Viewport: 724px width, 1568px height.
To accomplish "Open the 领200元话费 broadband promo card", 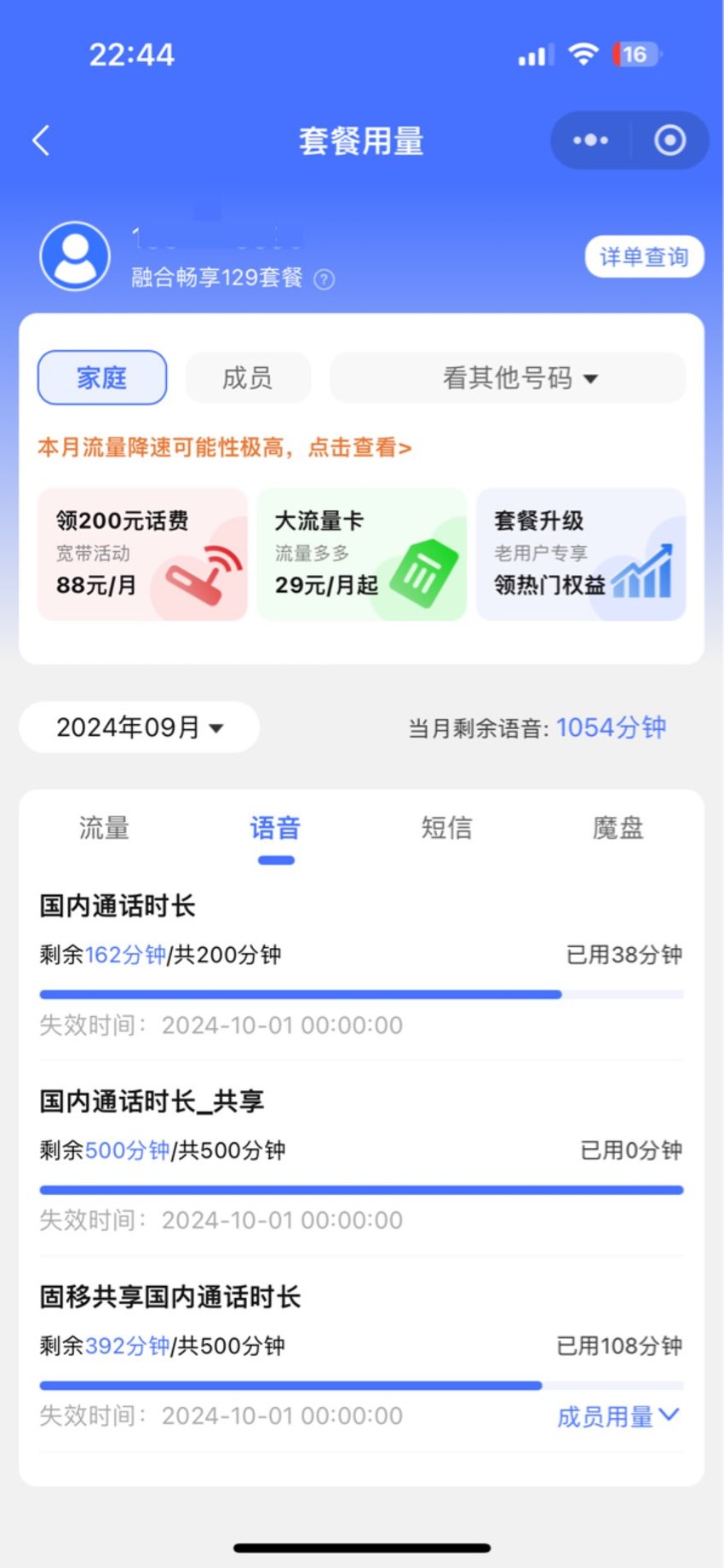I will [142, 554].
